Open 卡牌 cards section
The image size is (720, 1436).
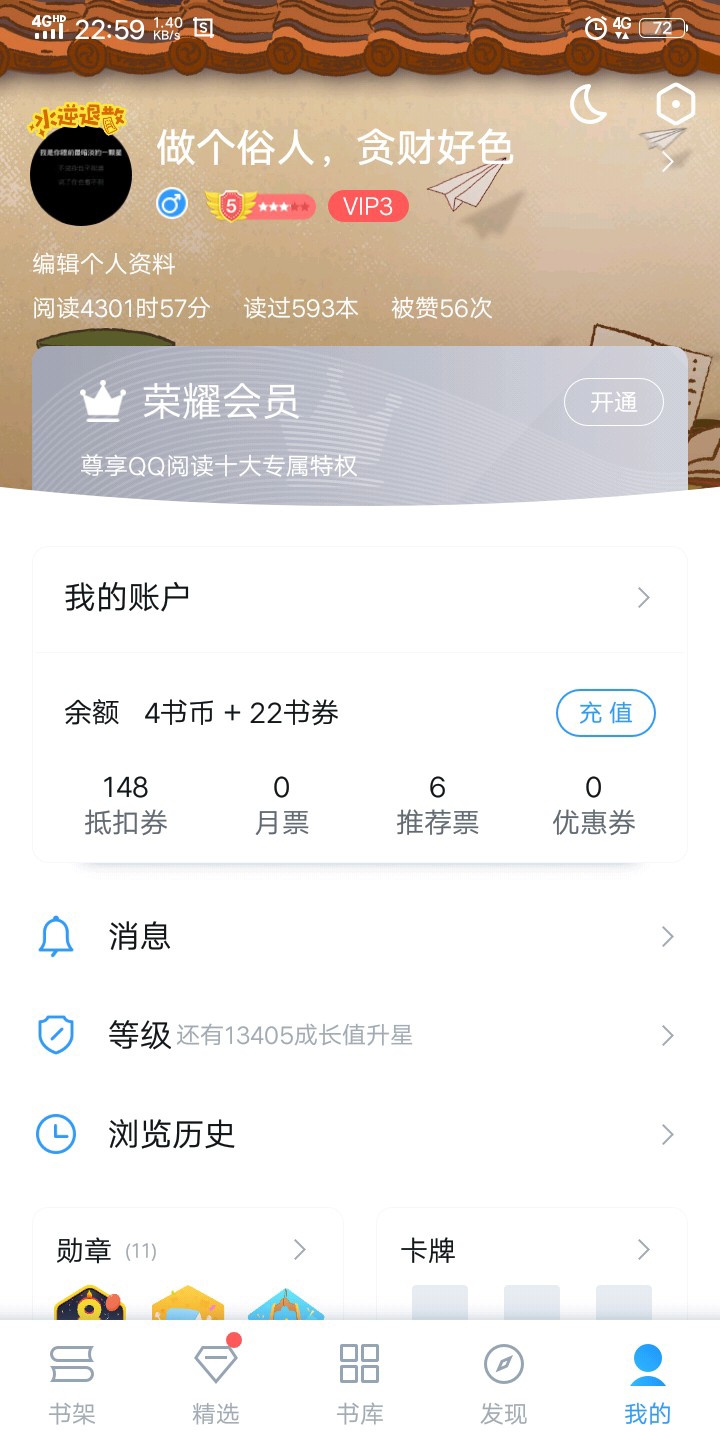(531, 1250)
